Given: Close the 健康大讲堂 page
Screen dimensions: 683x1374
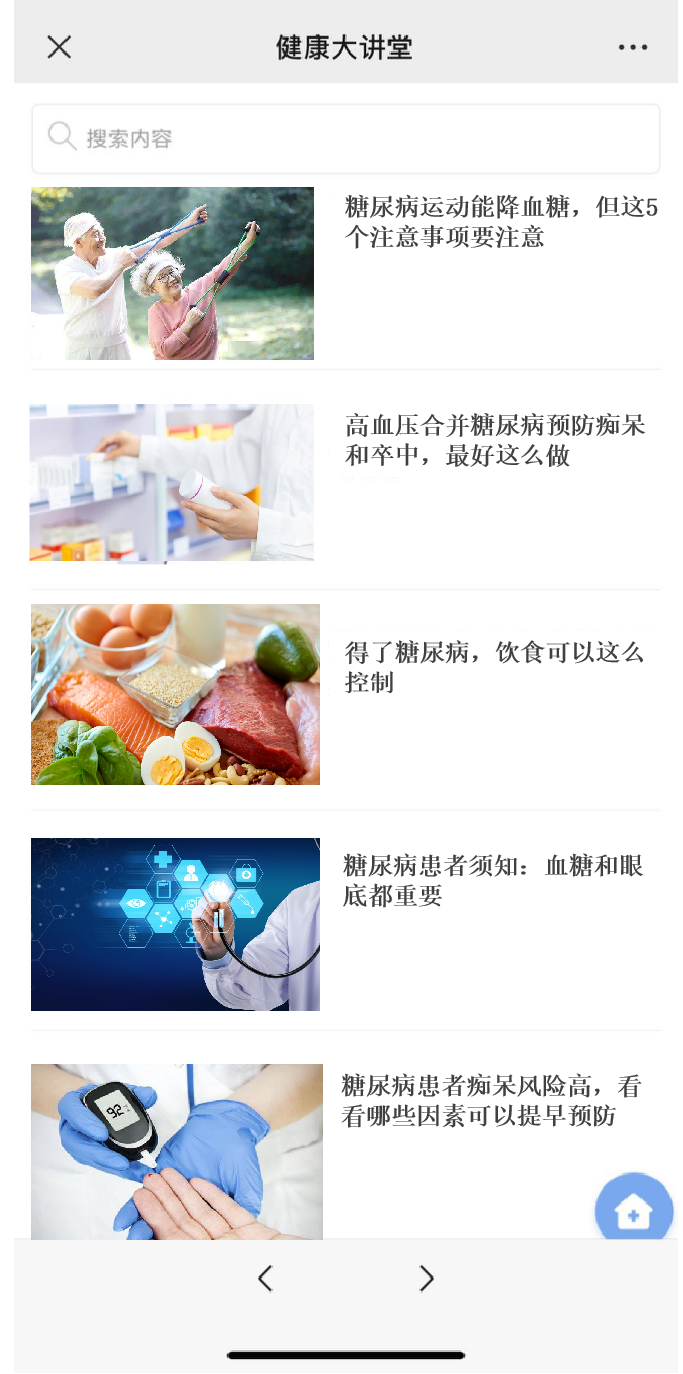Looking at the screenshot, I should 59,47.
